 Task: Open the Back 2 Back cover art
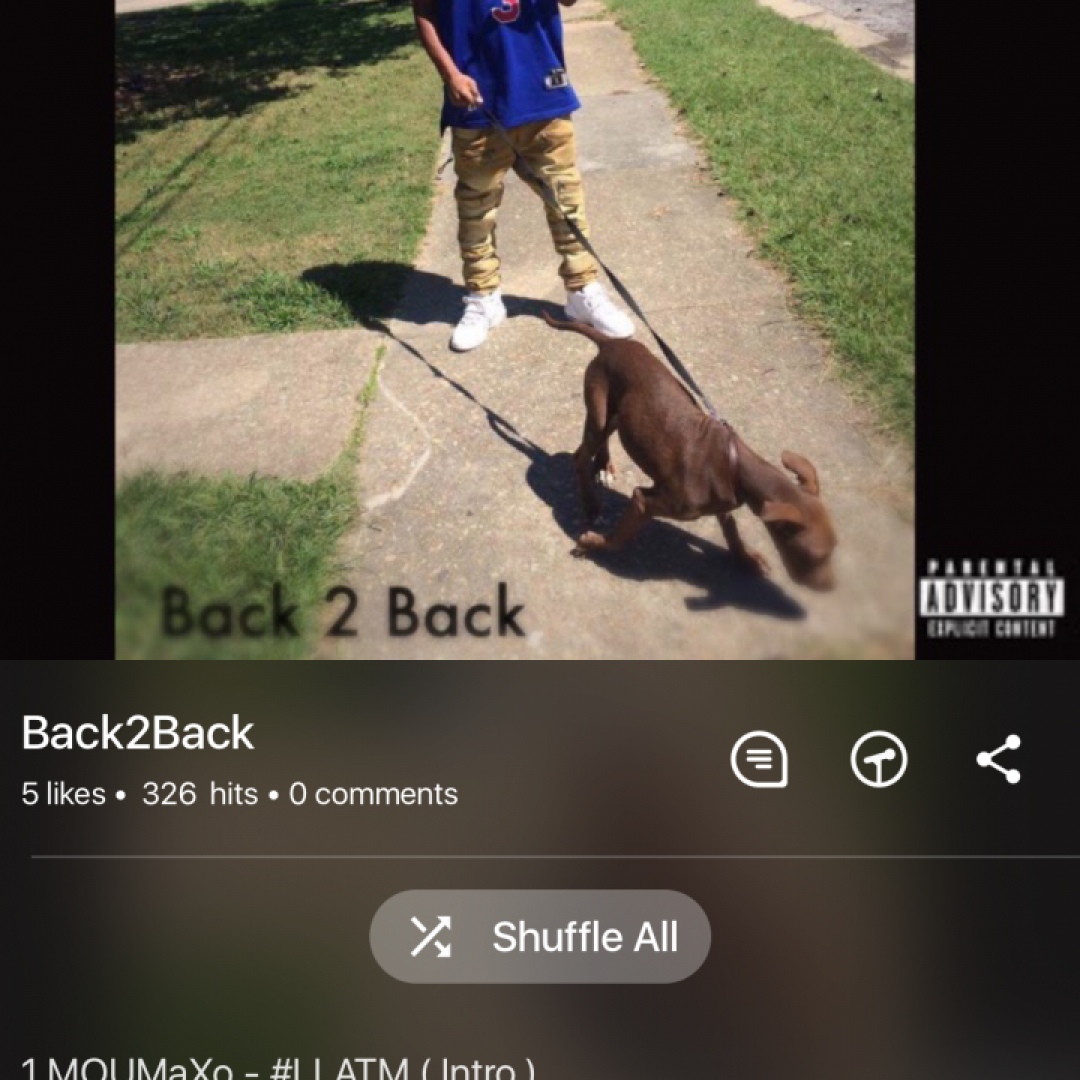pyautogui.click(x=514, y=330)
